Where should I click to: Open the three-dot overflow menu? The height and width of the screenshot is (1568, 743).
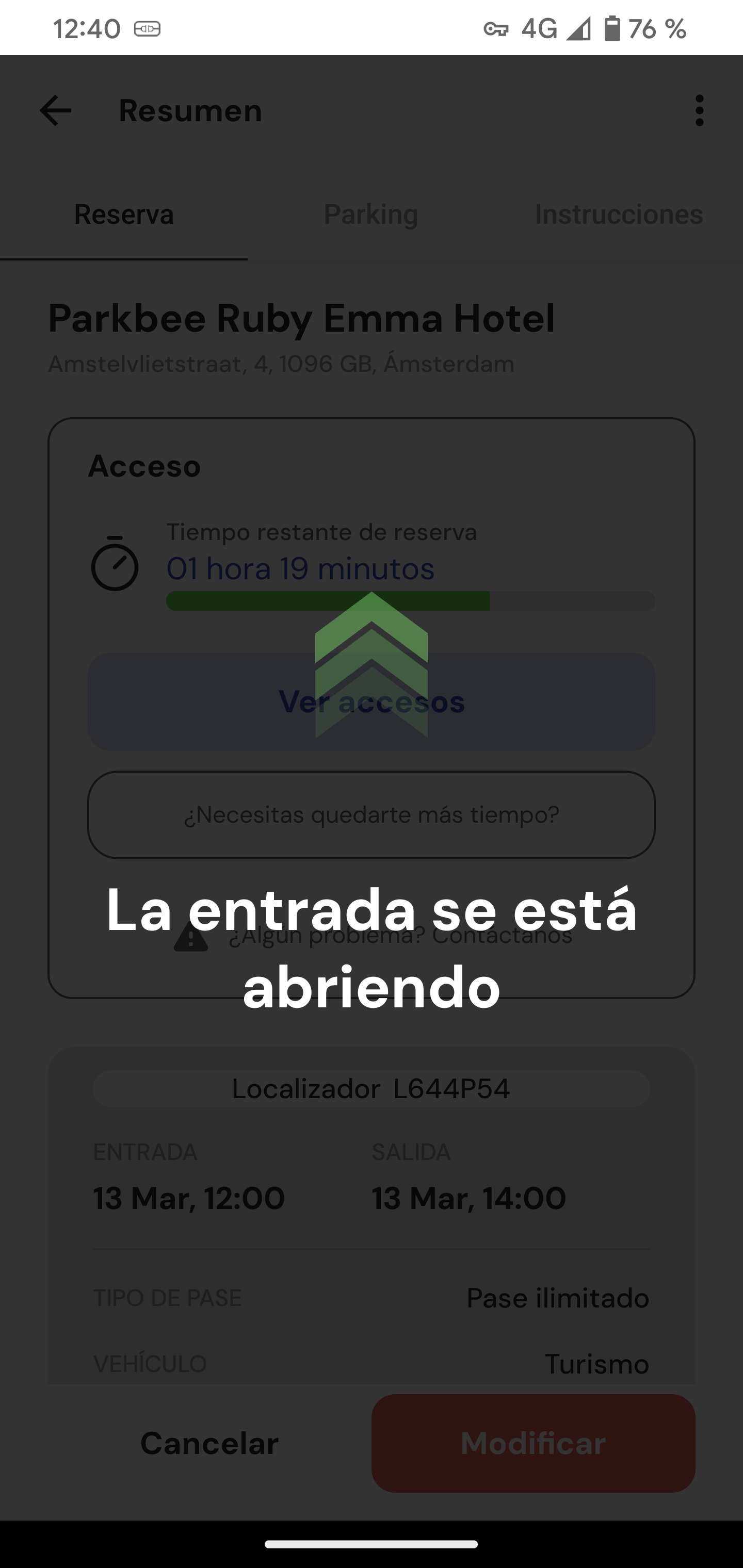click(699, 111)
